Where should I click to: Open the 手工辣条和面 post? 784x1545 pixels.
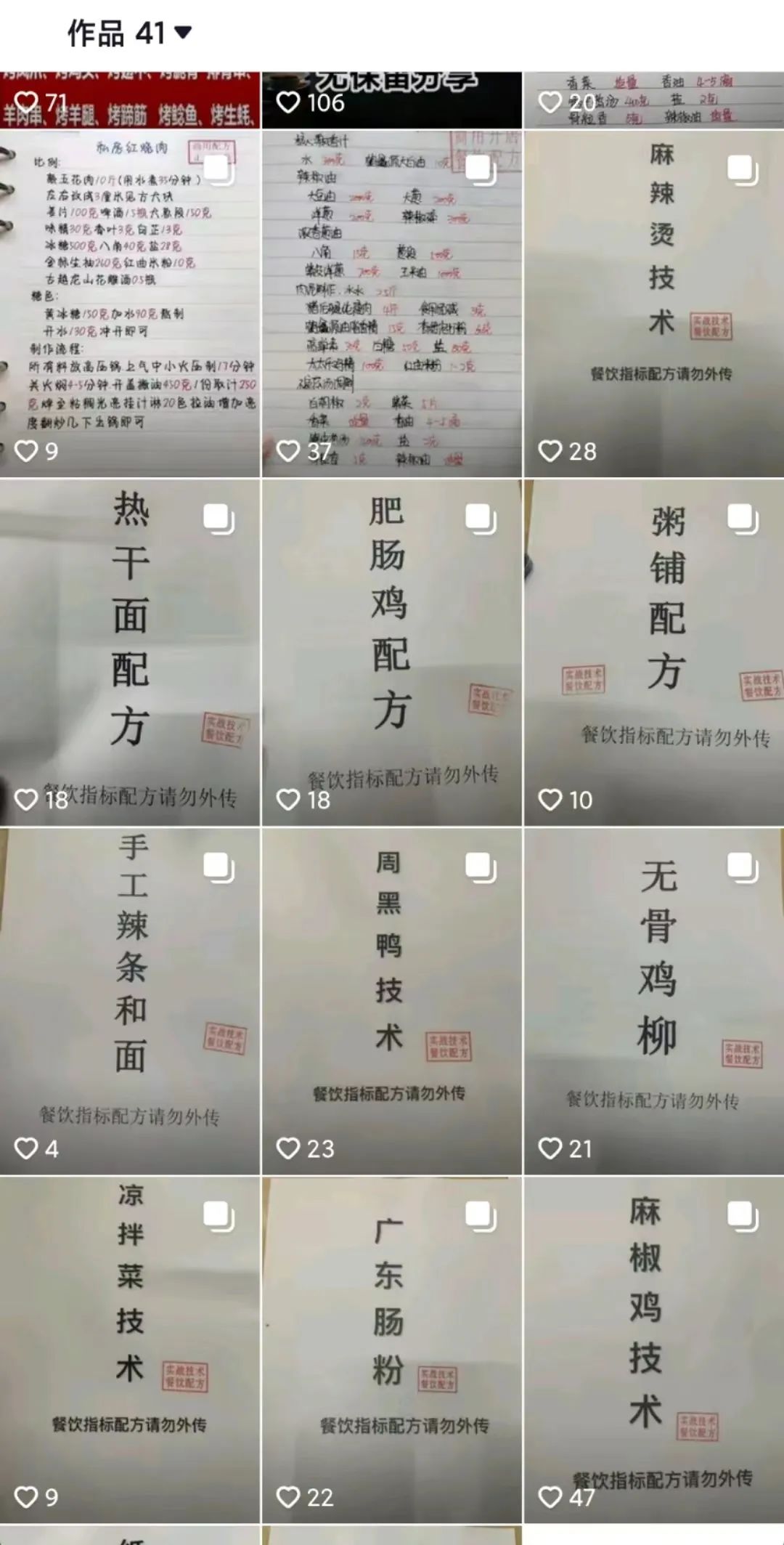point(131,1001)
